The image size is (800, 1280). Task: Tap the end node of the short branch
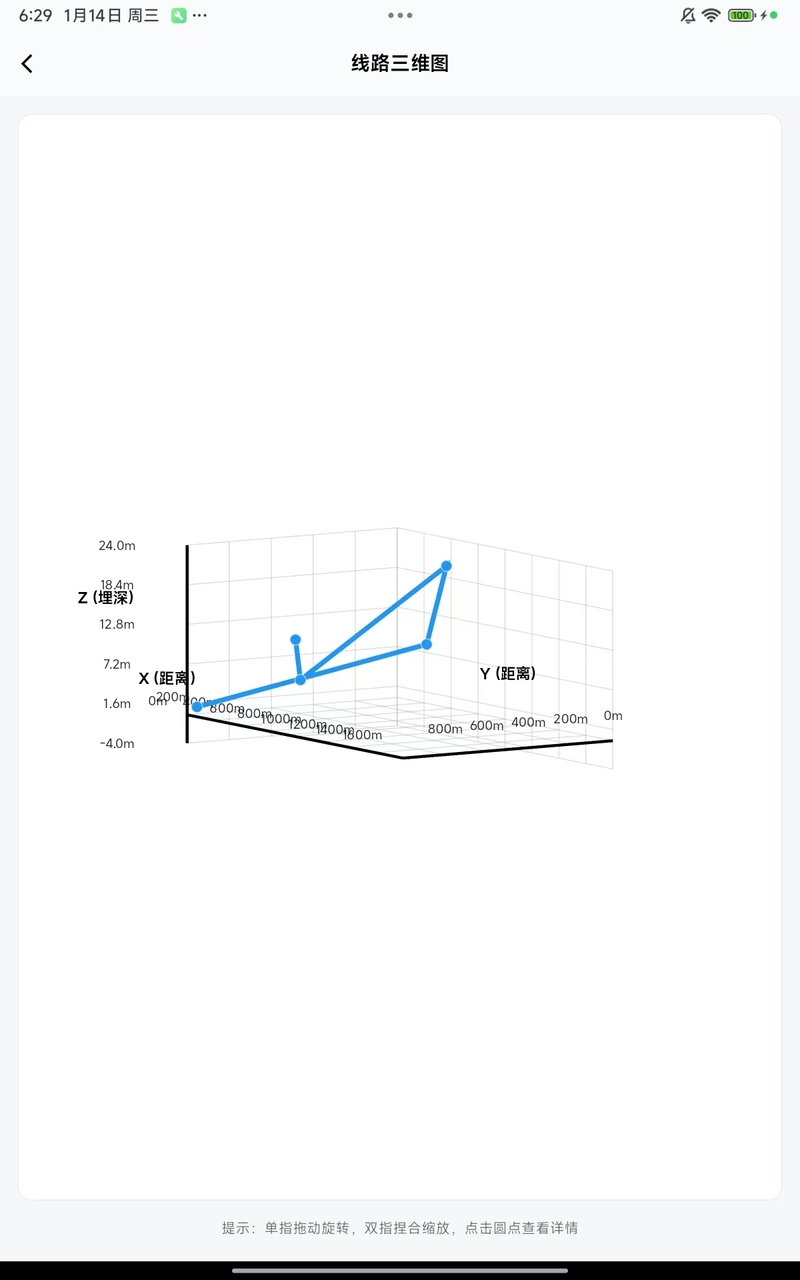(295, 639)
